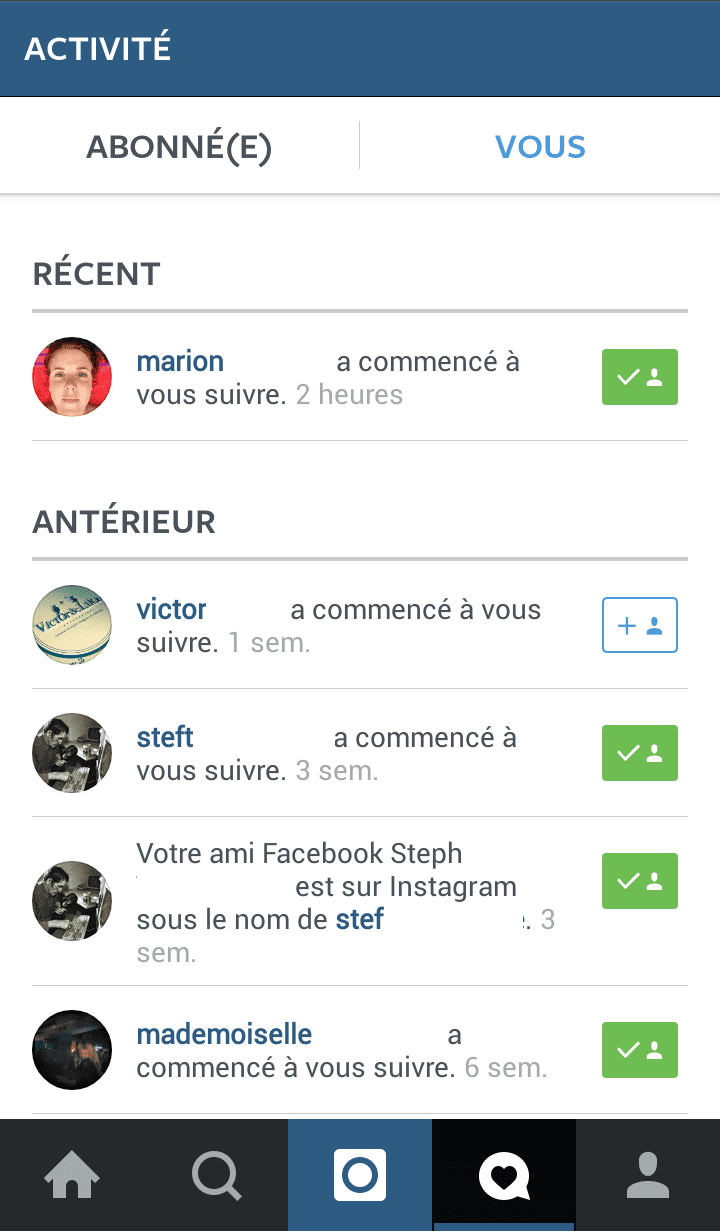Screen dimensions: 720x1232
Task: Open the Home feed icon
Action: point(71,1175)
